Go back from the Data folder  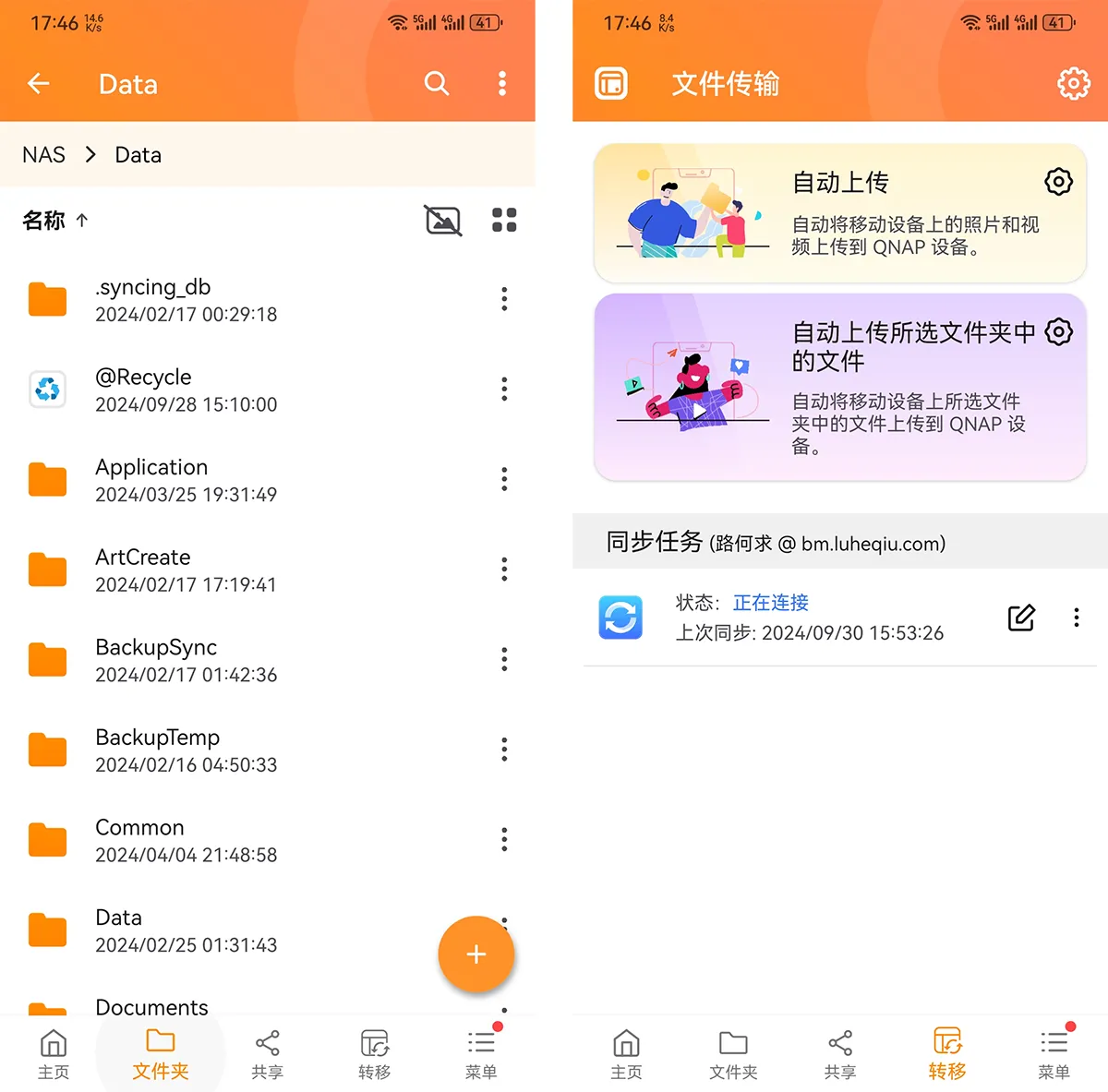pyautogui.click(x=38, y=84)
